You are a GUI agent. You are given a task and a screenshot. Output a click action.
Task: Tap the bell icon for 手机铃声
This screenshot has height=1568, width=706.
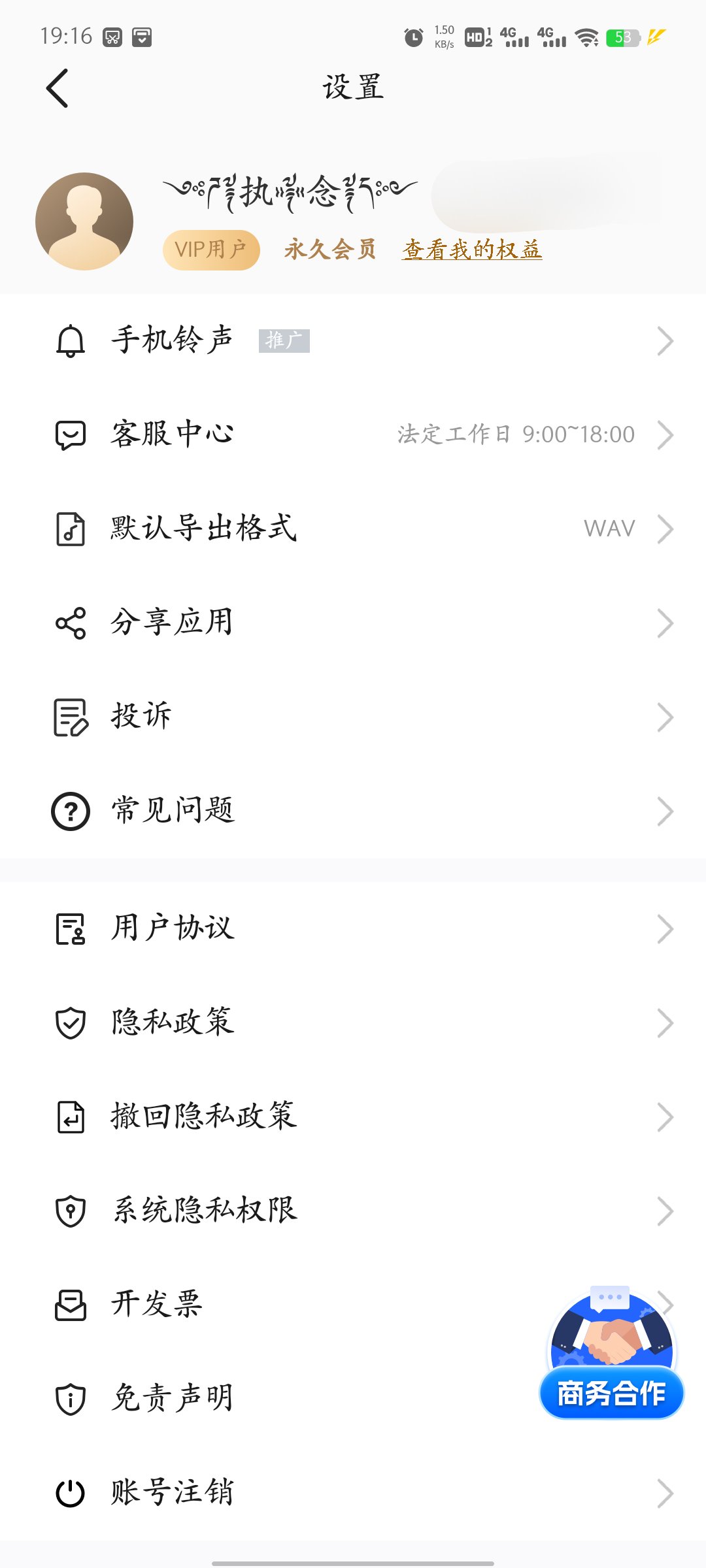(71, 341)
